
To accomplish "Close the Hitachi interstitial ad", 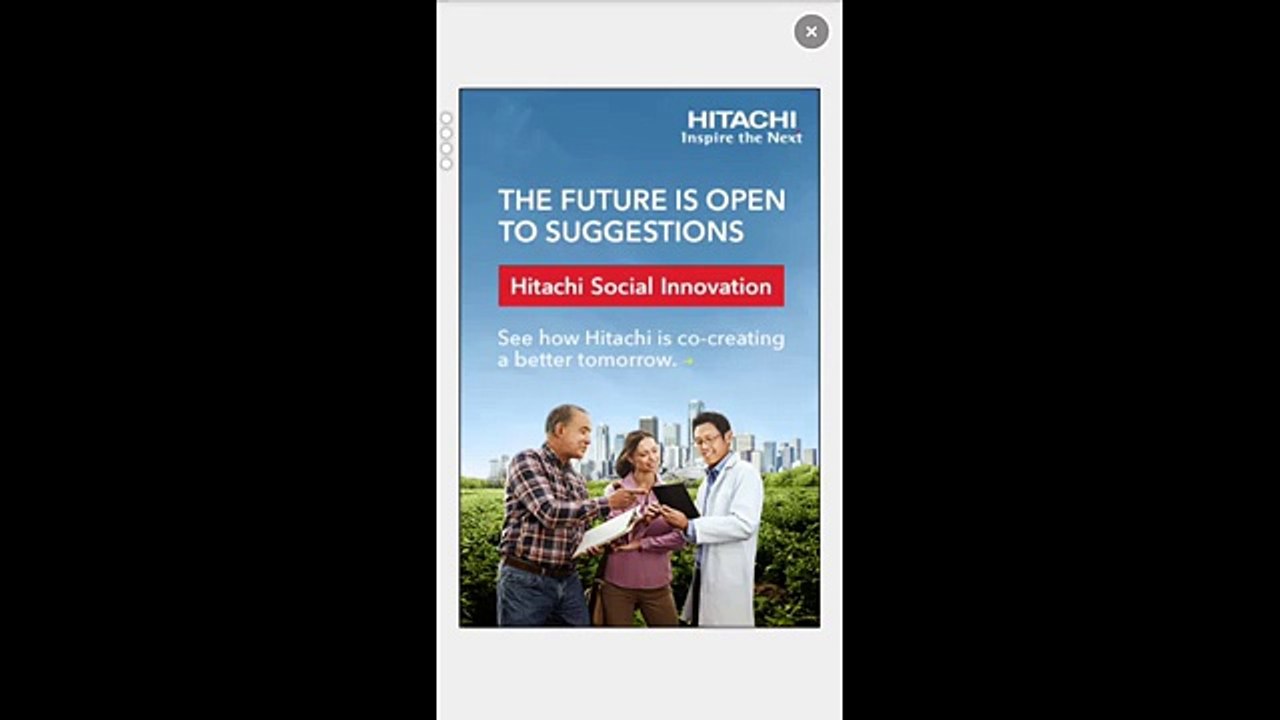I will click(811, 32).
